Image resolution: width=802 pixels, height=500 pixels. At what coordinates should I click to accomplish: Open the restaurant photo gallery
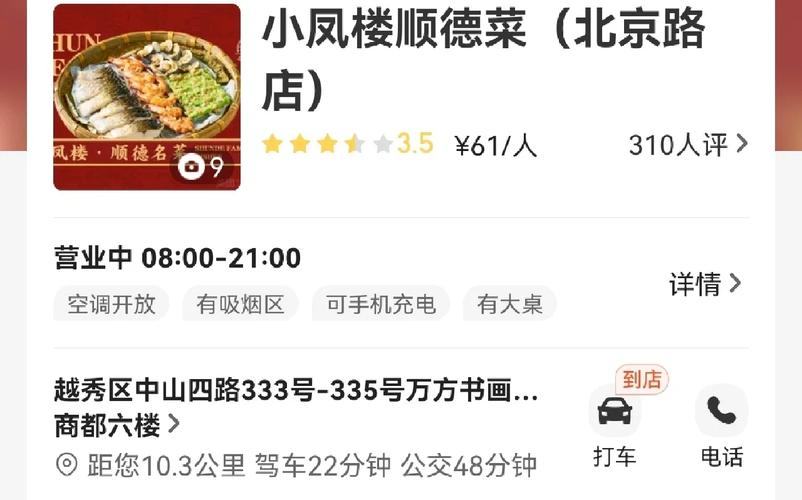click(x=147, y=97)
